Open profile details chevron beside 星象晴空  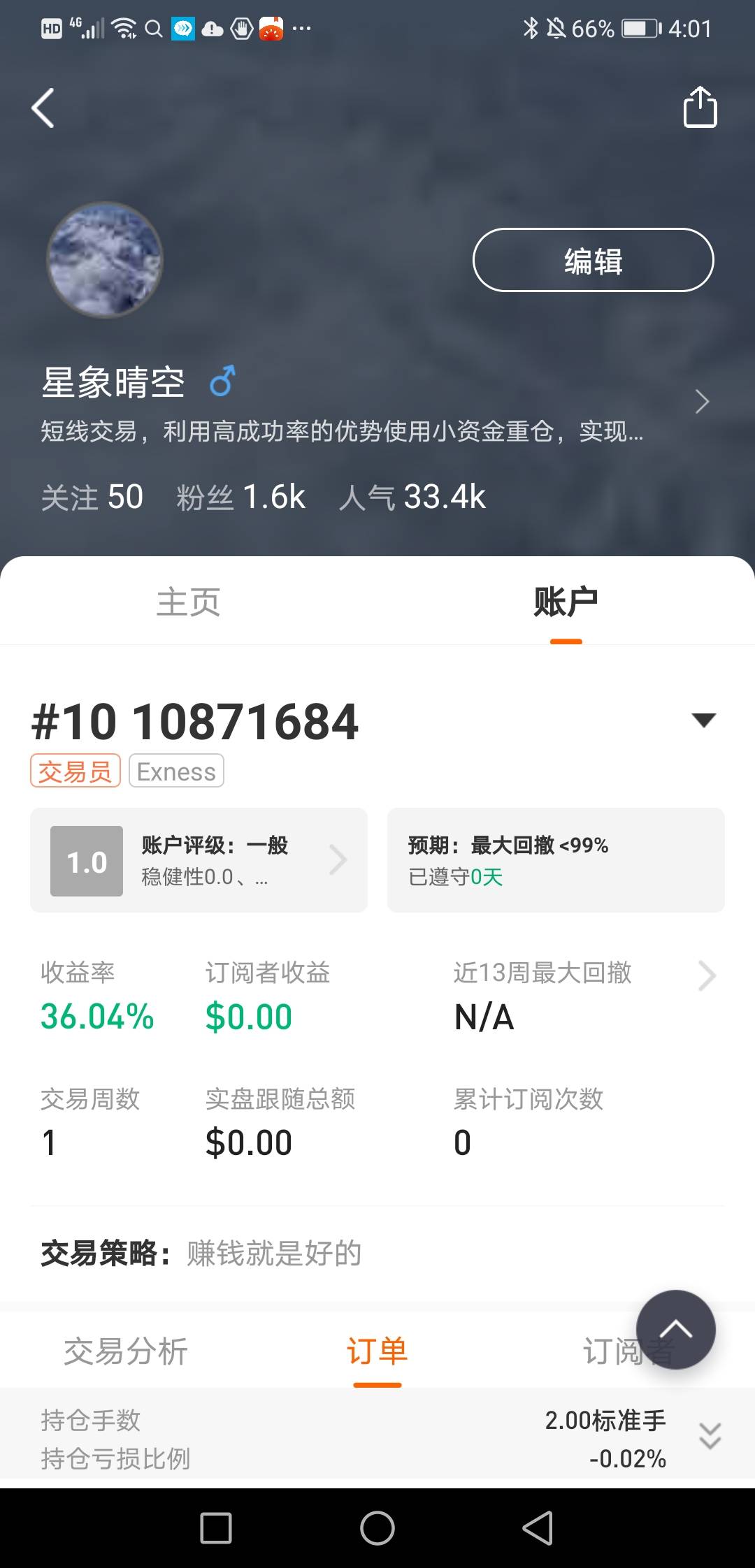coord(702,402)
